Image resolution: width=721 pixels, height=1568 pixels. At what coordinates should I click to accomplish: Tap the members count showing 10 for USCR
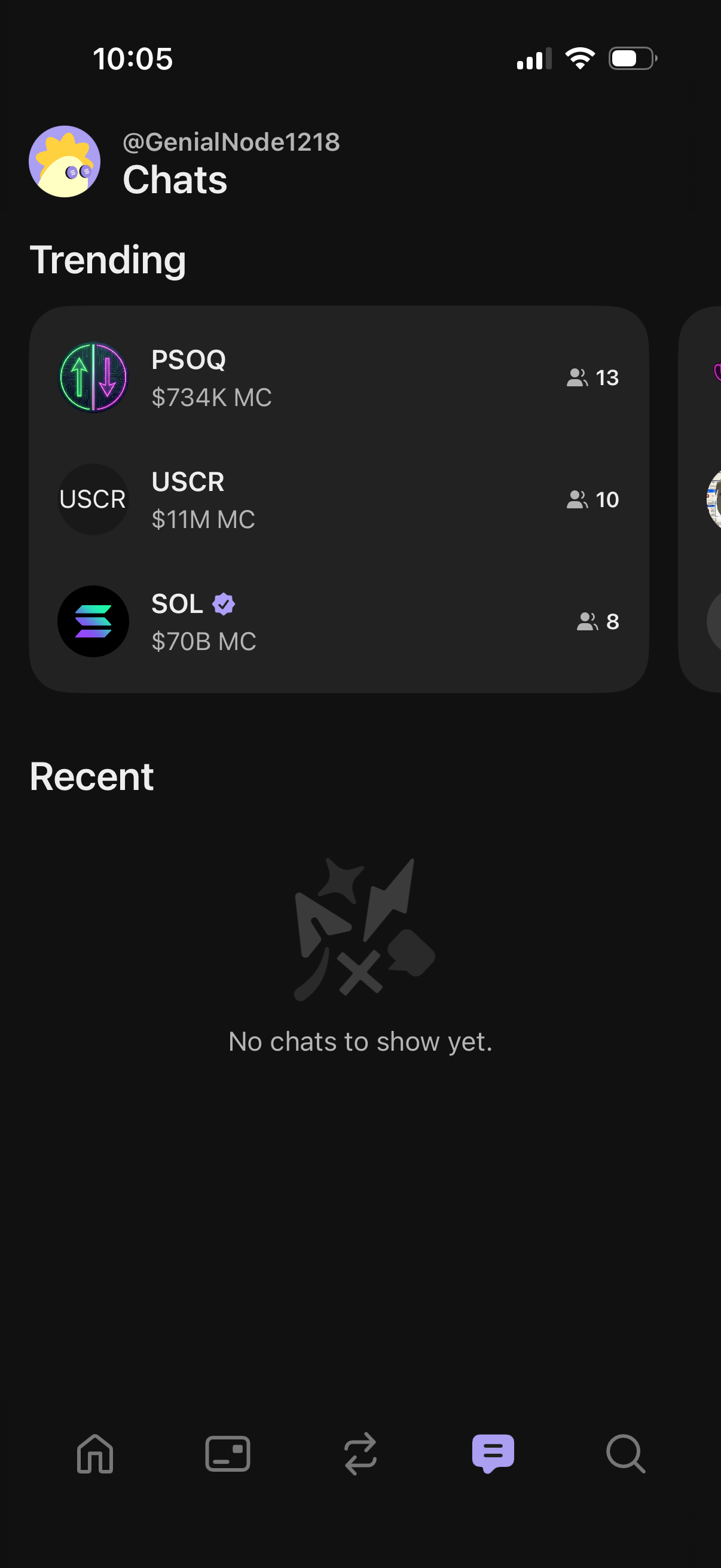(x=592, y=499)
